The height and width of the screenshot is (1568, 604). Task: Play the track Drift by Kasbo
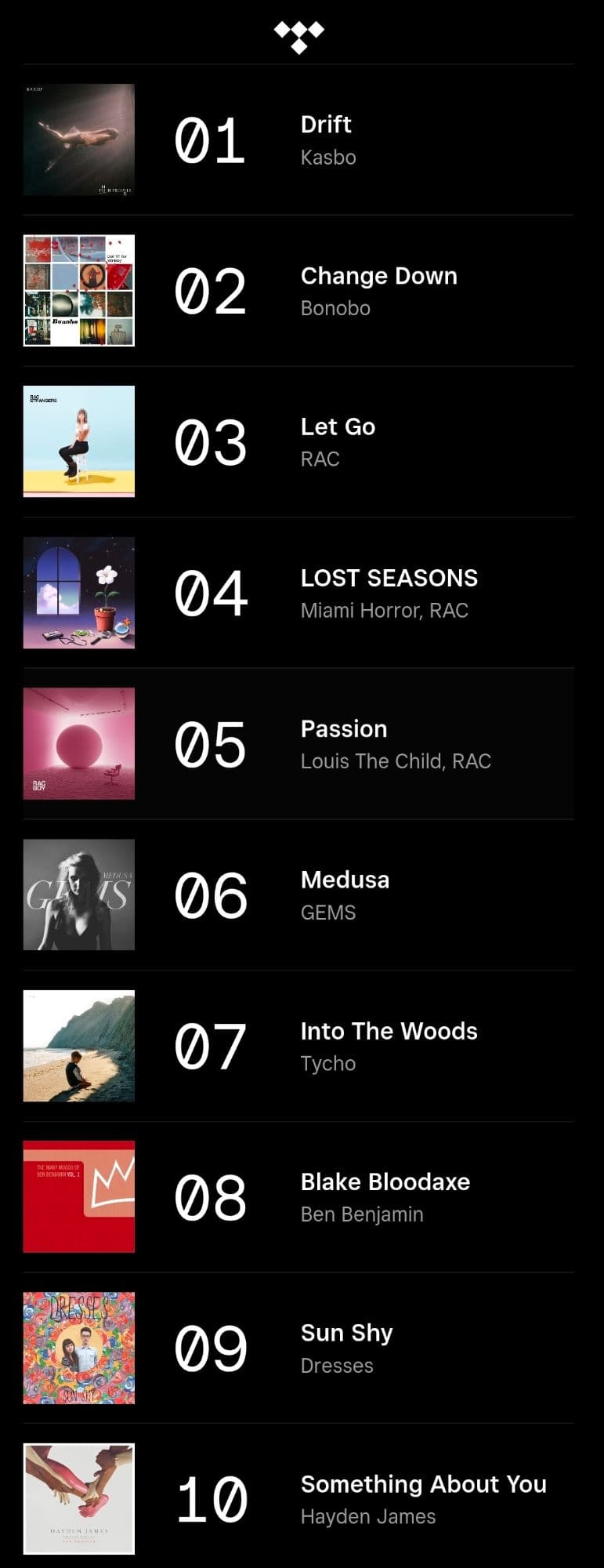(326, 125)
